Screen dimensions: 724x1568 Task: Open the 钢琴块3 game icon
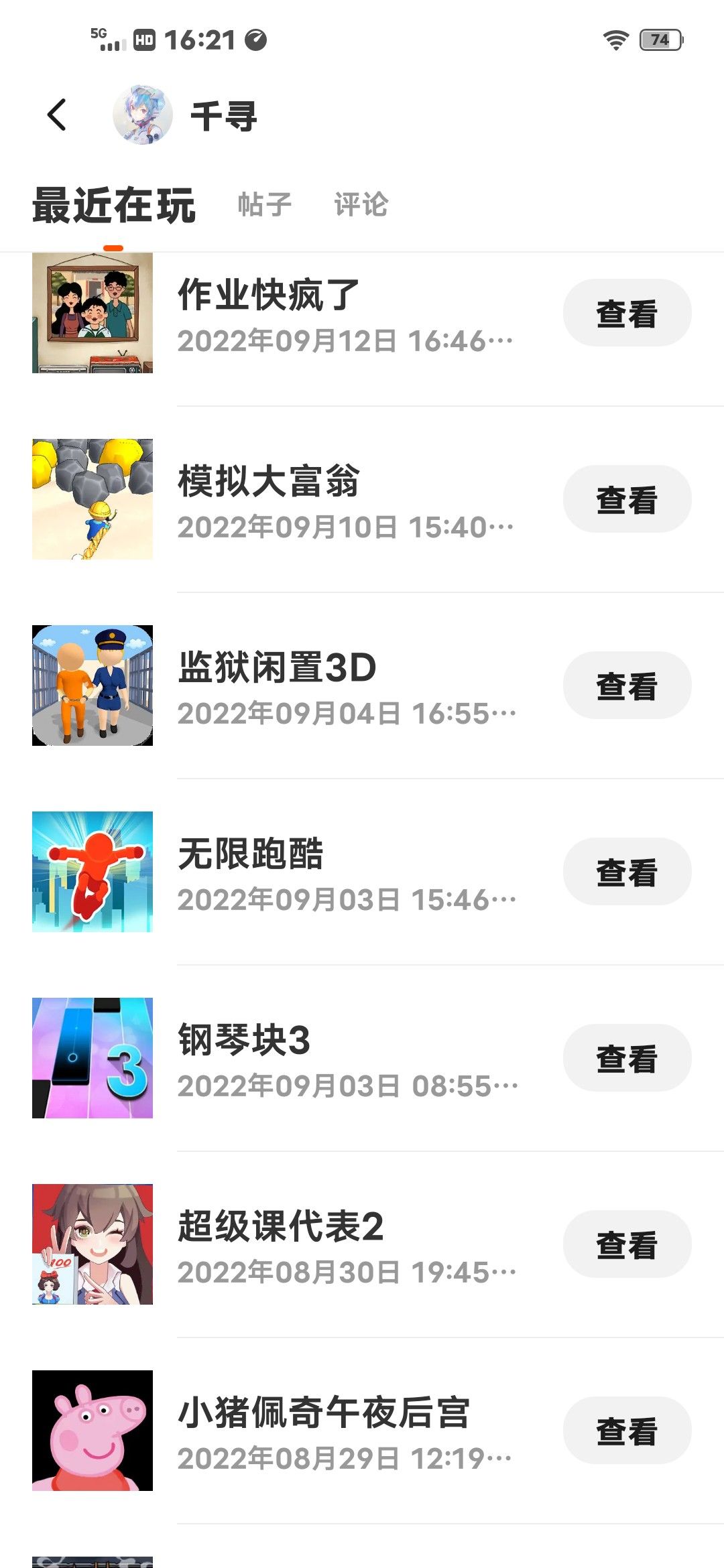coord(93,1058)
